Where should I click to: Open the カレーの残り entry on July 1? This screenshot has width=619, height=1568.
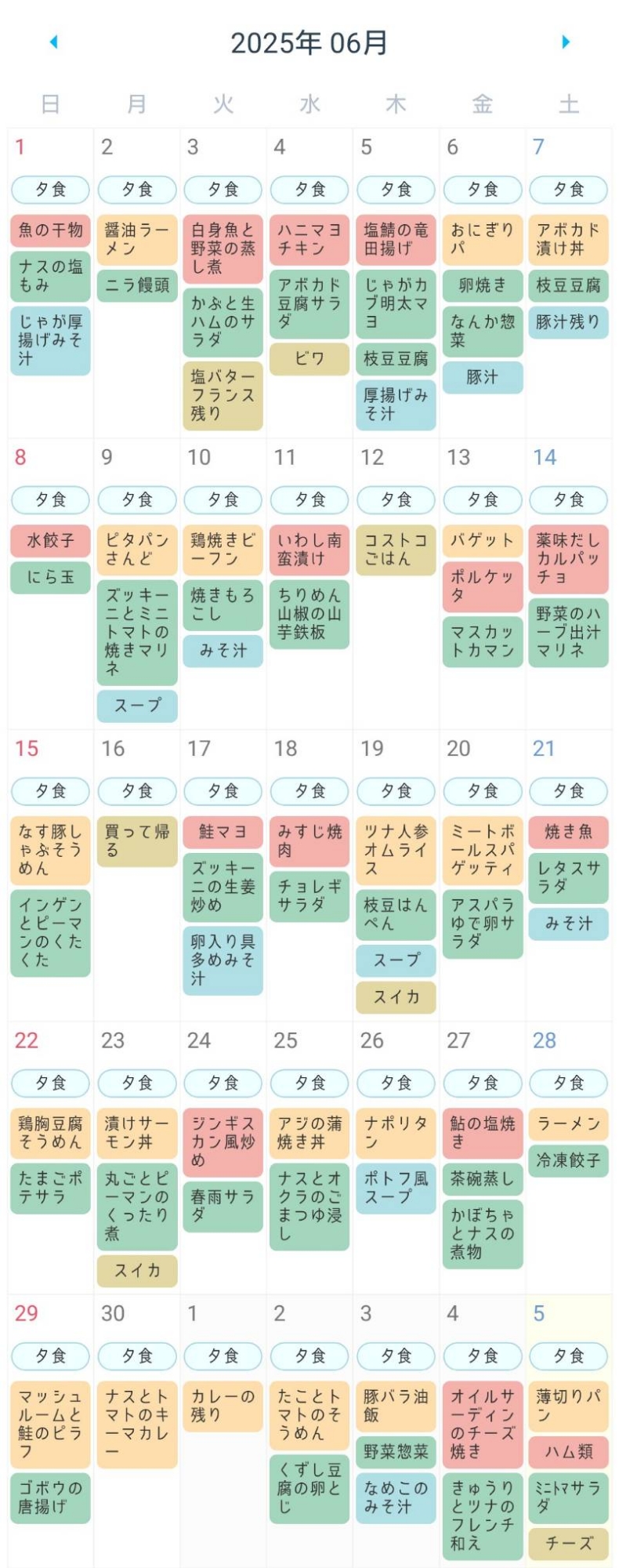(x=223, y=1406)
